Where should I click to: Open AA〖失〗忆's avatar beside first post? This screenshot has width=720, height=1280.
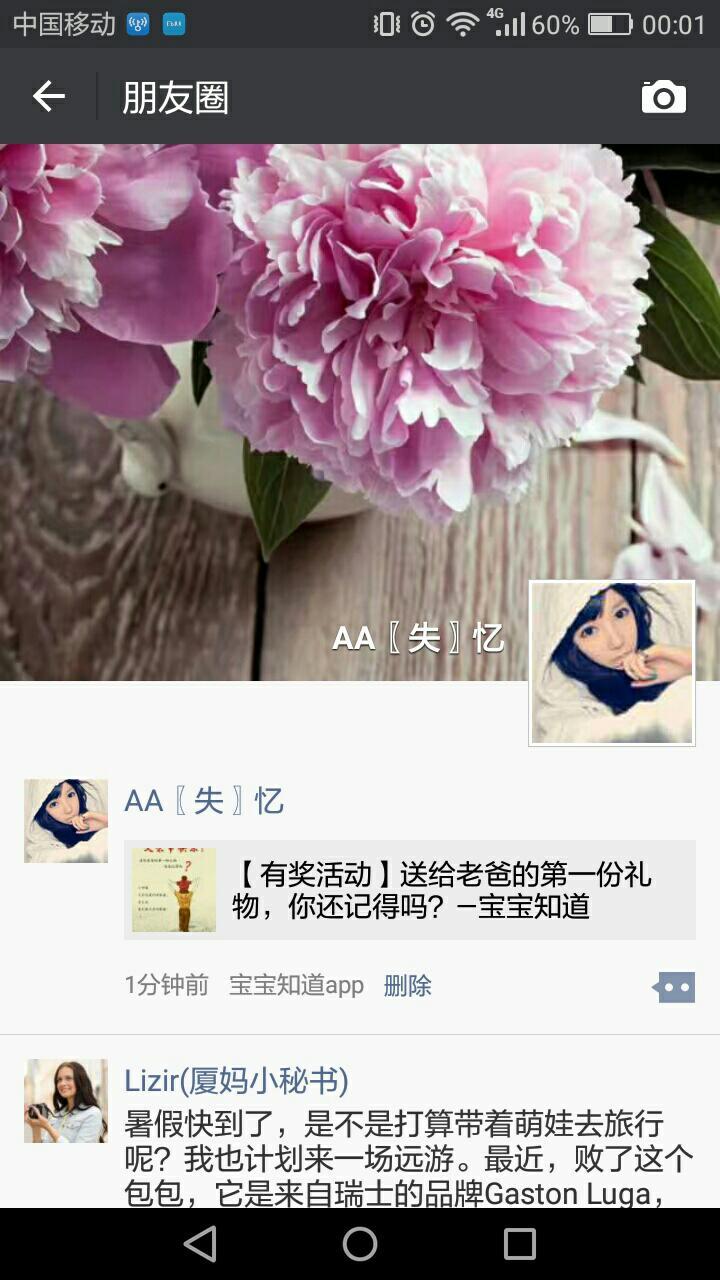66,820
